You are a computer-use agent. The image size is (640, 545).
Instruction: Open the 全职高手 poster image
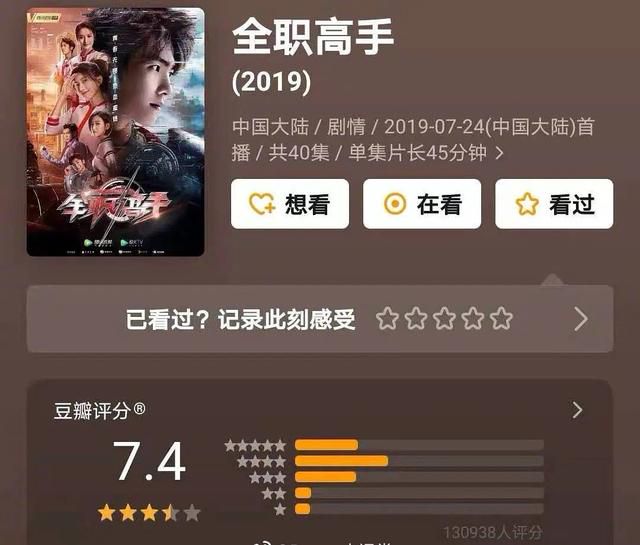click(116, 132)
